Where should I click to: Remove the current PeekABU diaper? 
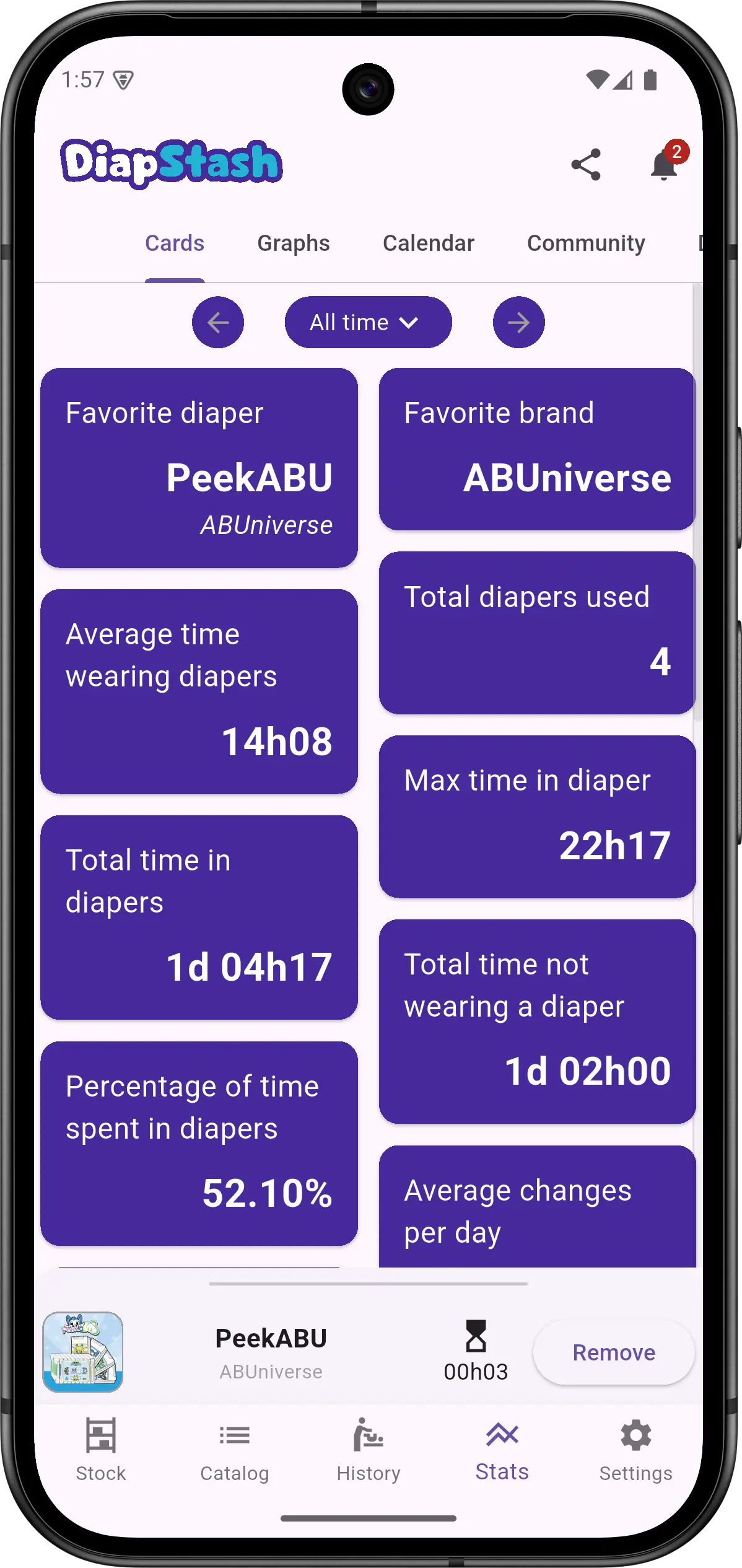tap(613, 1352)
